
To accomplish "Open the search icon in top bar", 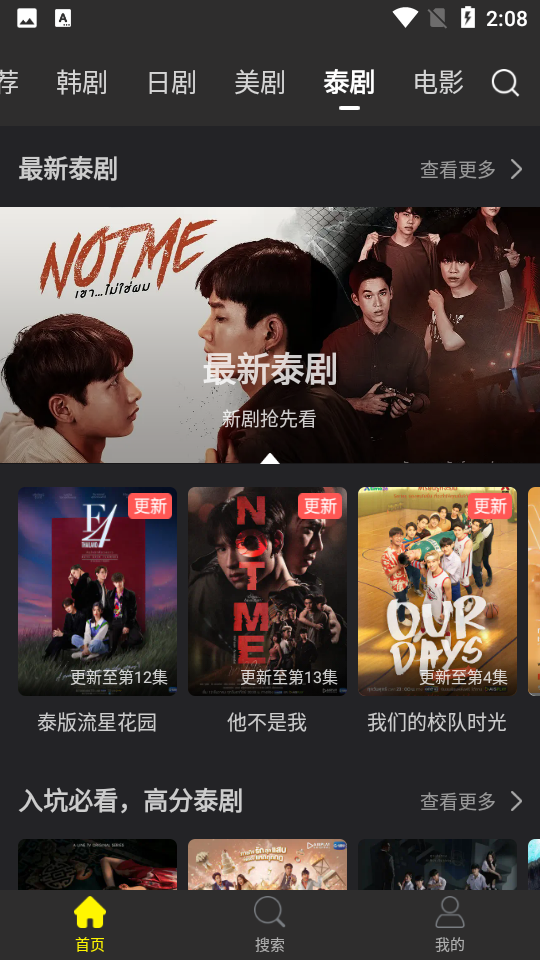I will click(505, 83).
